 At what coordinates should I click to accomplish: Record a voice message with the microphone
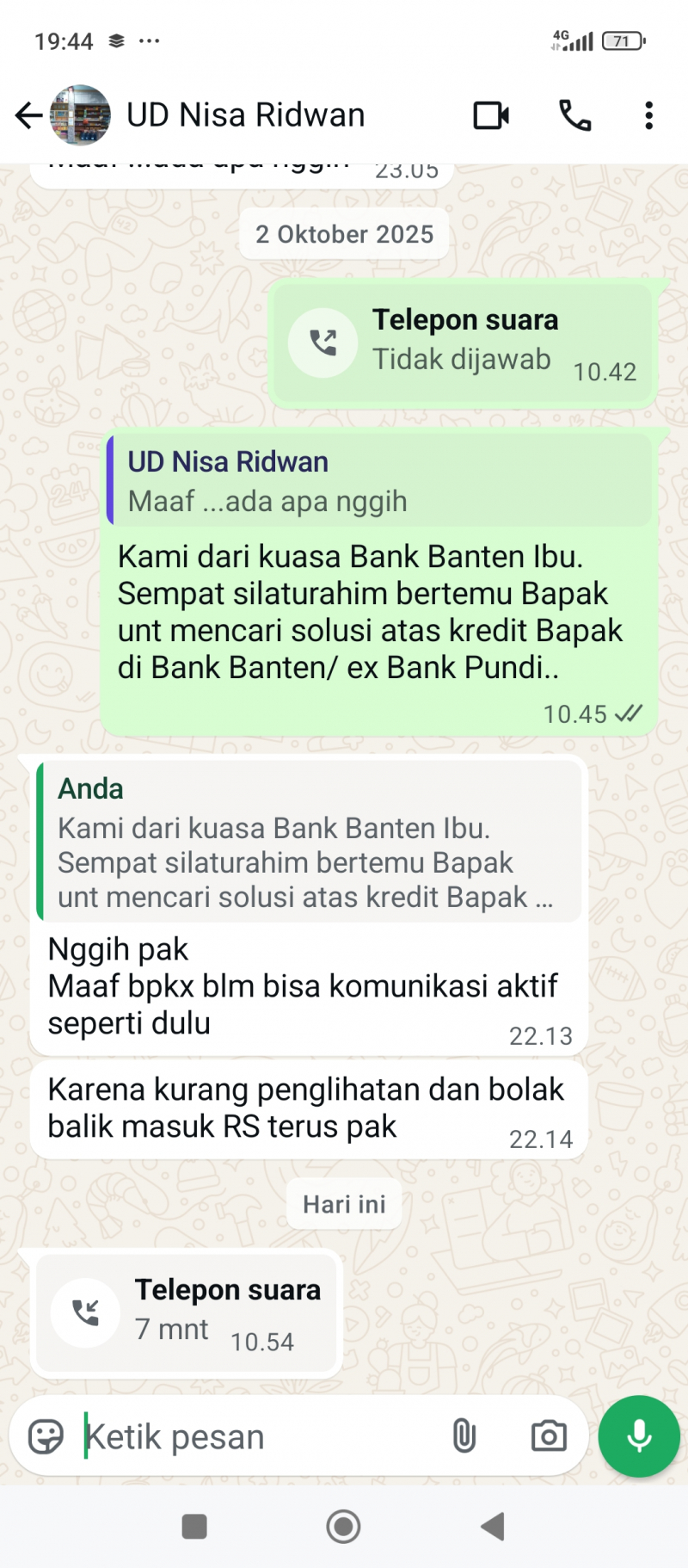tap(639, 1436)
